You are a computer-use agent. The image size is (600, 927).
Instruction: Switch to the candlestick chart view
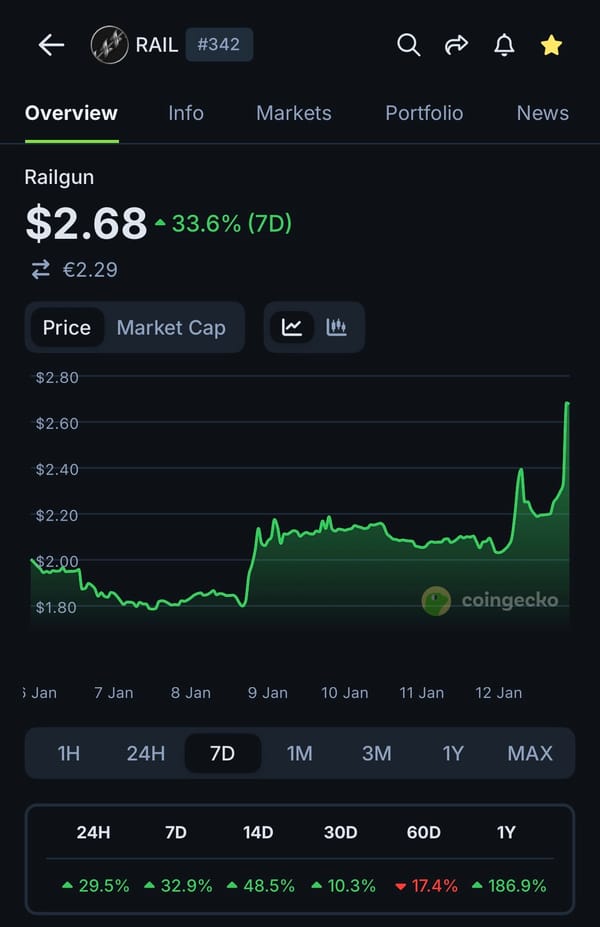(x=337, y=327)
